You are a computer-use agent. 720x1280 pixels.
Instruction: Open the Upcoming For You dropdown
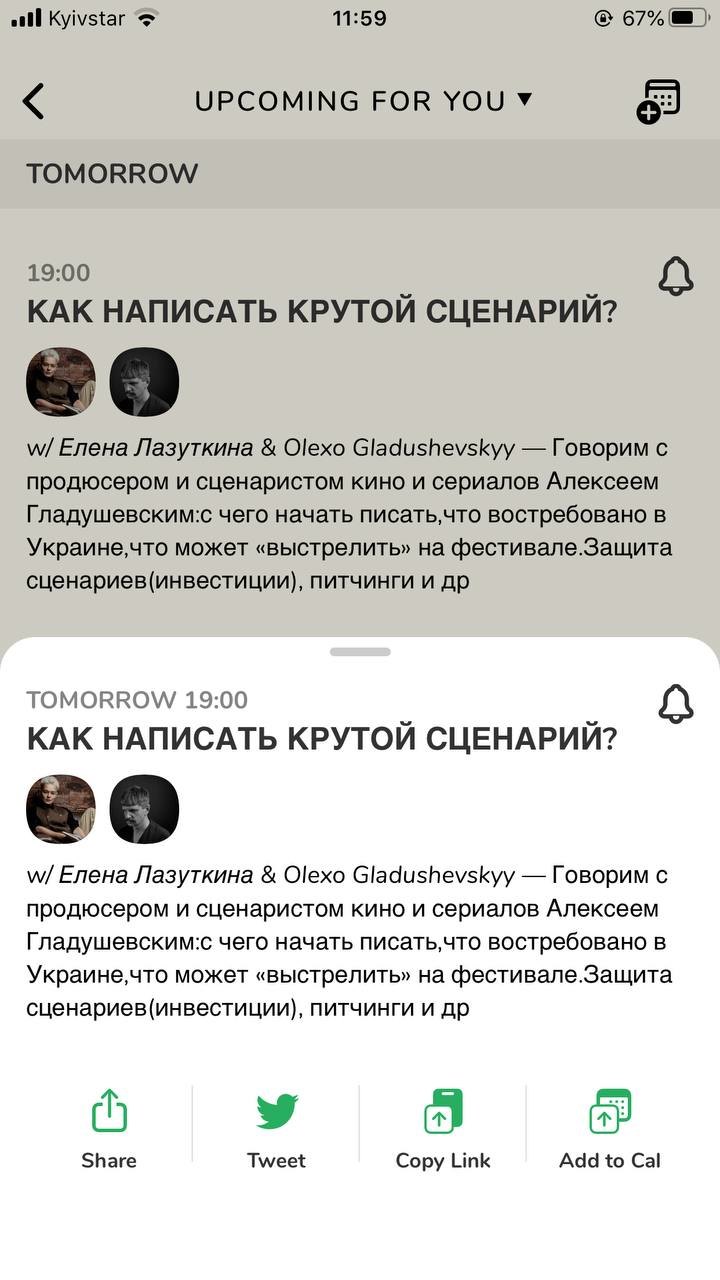pyautogui.click(x=364, y=101)
